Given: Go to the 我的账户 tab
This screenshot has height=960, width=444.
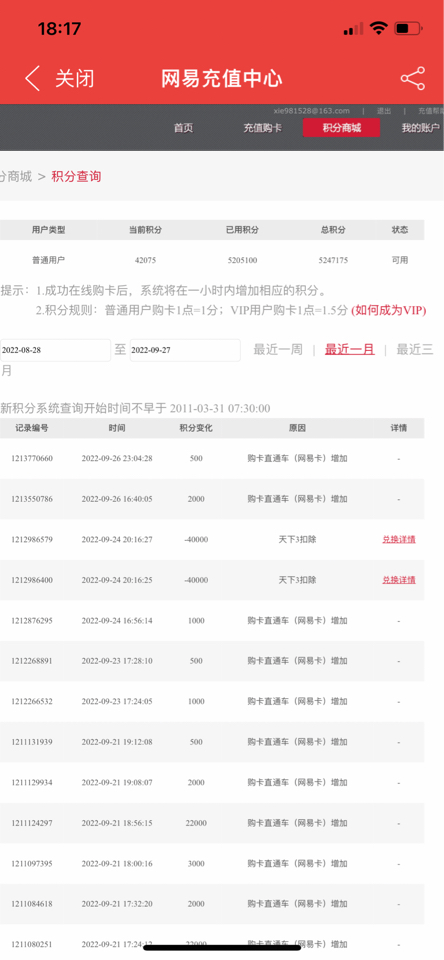Looking at the screenshot, I should 421,128.
